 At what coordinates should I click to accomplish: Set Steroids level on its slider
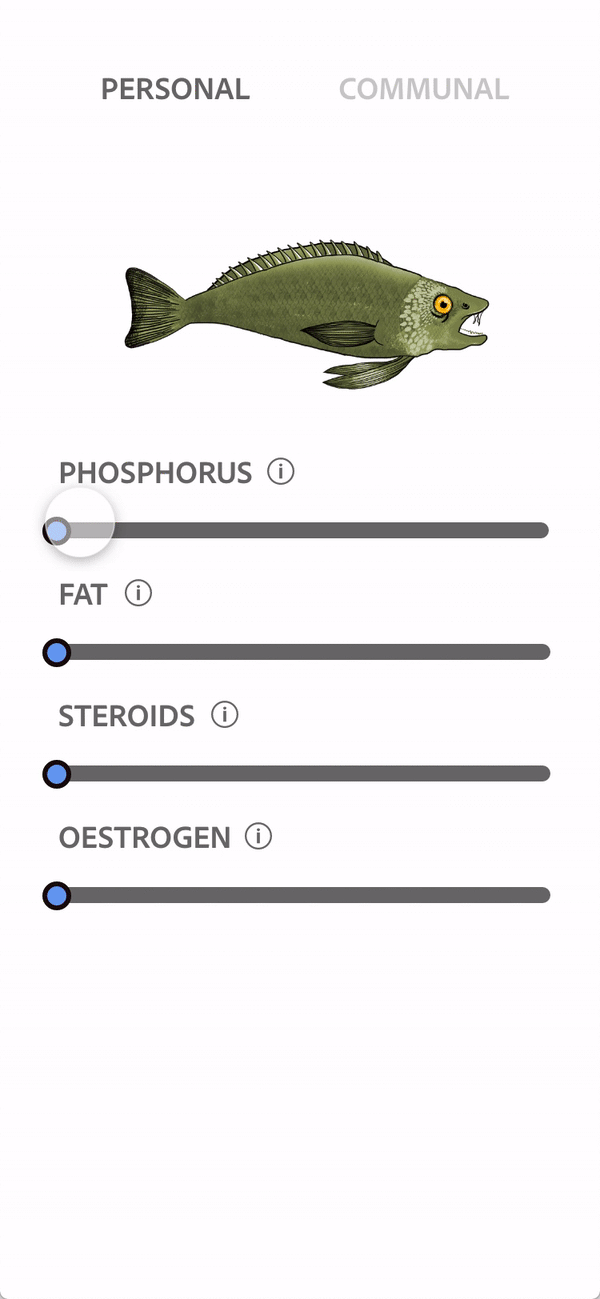[300, 773]
